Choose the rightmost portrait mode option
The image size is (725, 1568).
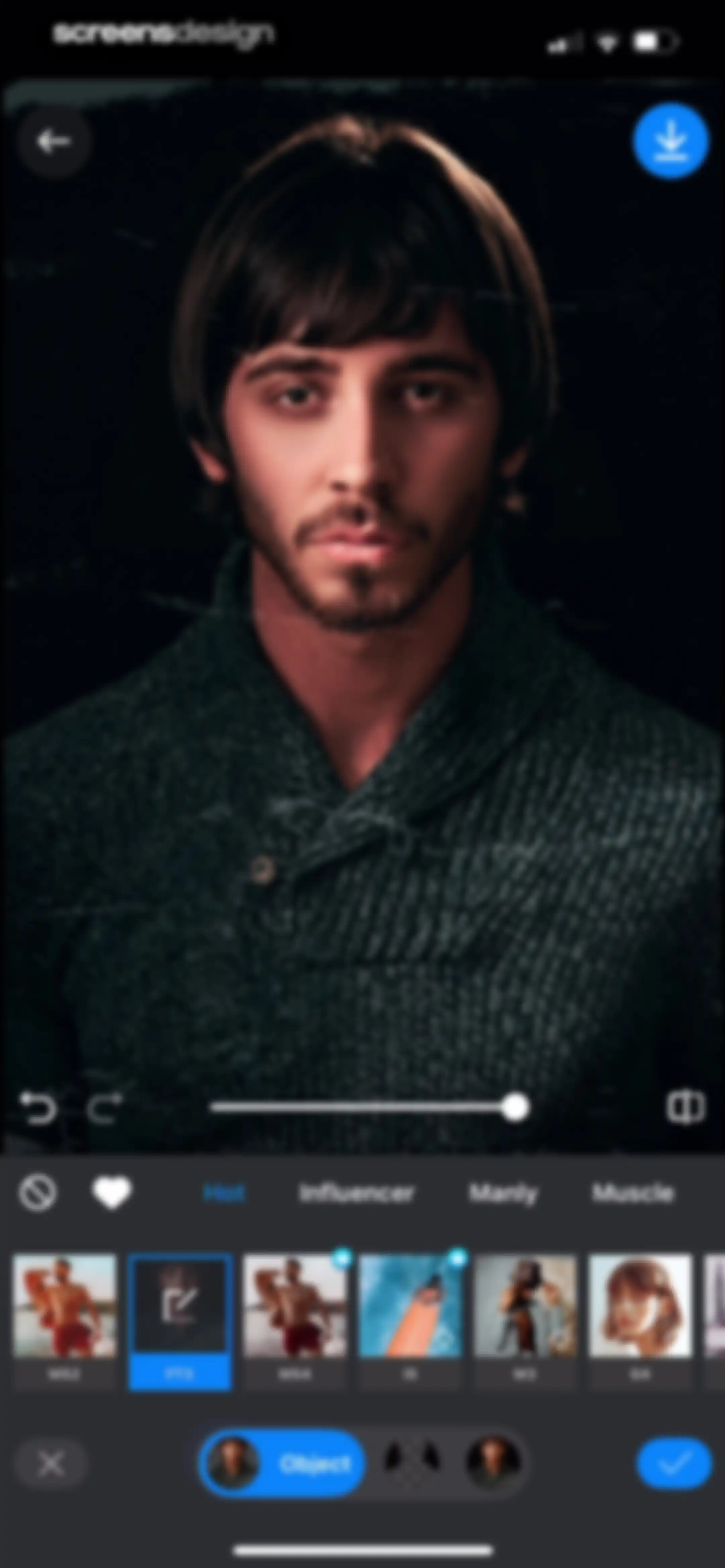click(493, 1463)
